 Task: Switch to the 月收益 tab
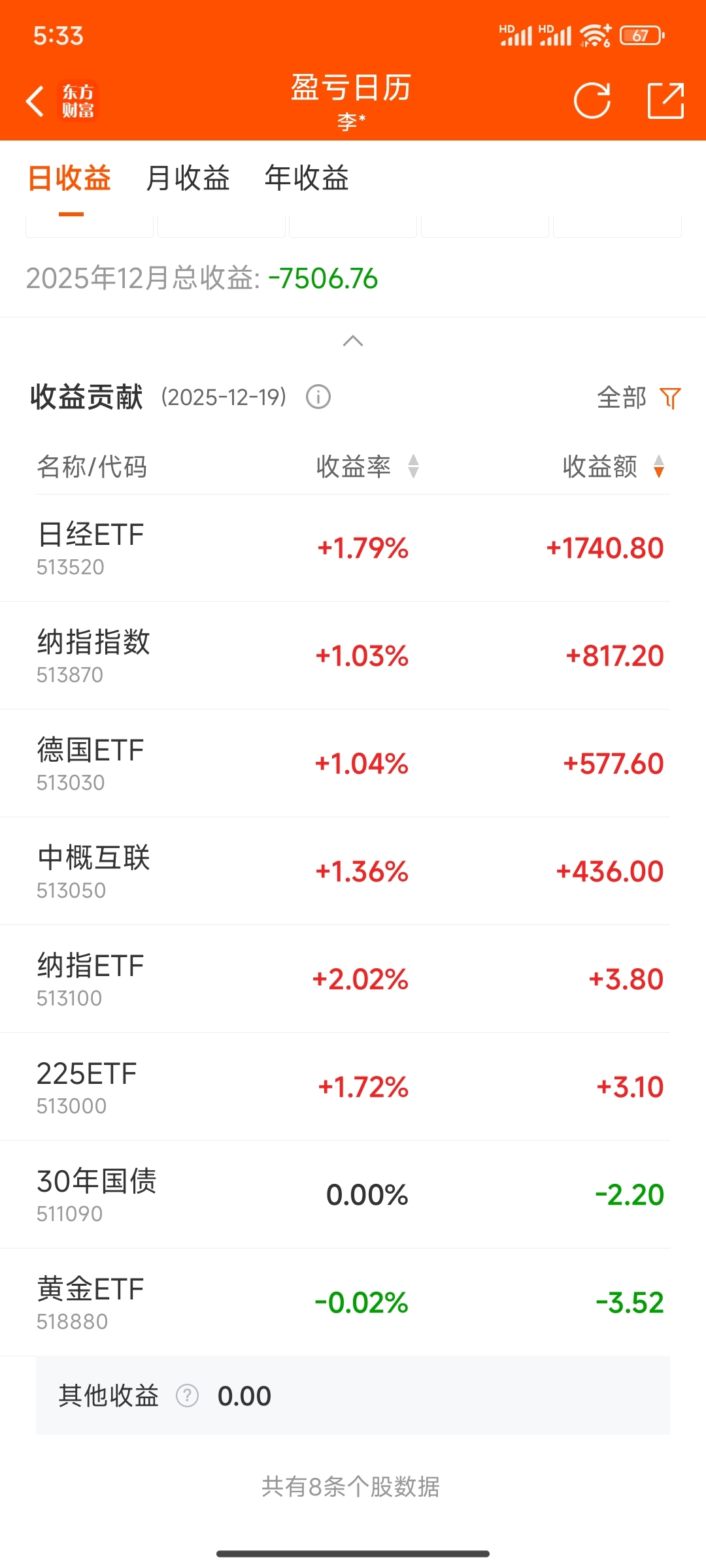click(x=188, y=178)
